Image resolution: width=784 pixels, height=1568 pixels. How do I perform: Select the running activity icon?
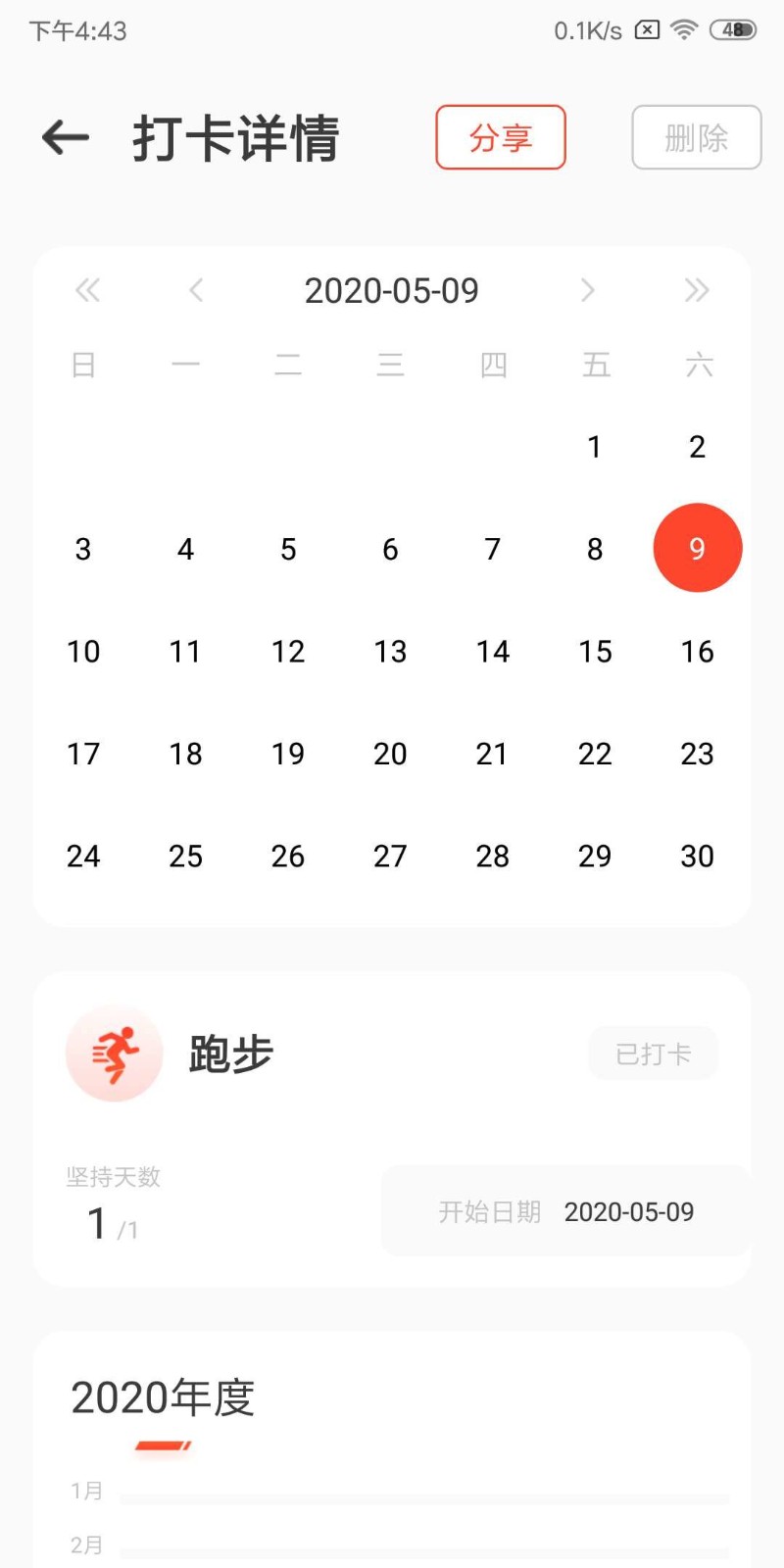pyautogui.click(x=114, y=1053)
